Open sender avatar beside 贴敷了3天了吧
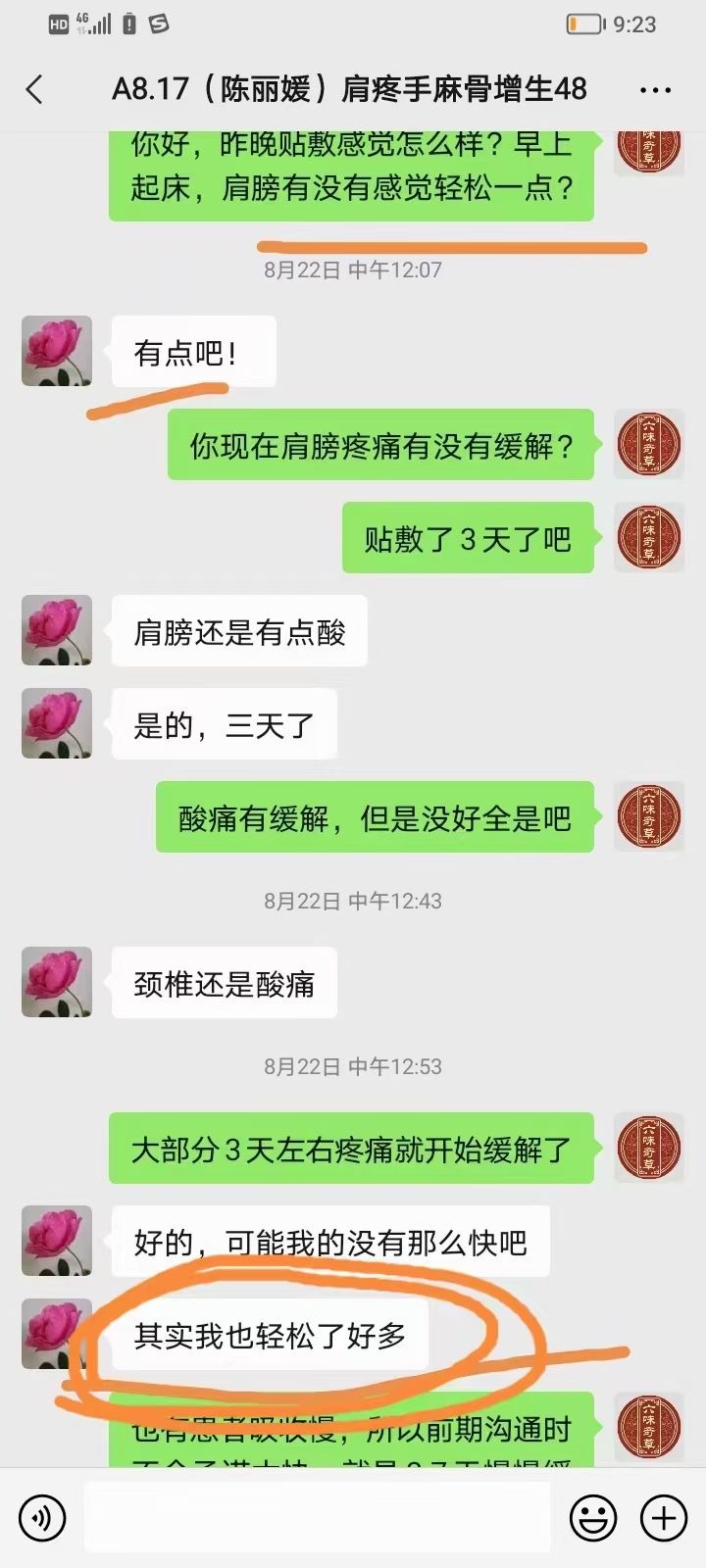This screenshot has height=1568, width=706. (x=648, y=537)
